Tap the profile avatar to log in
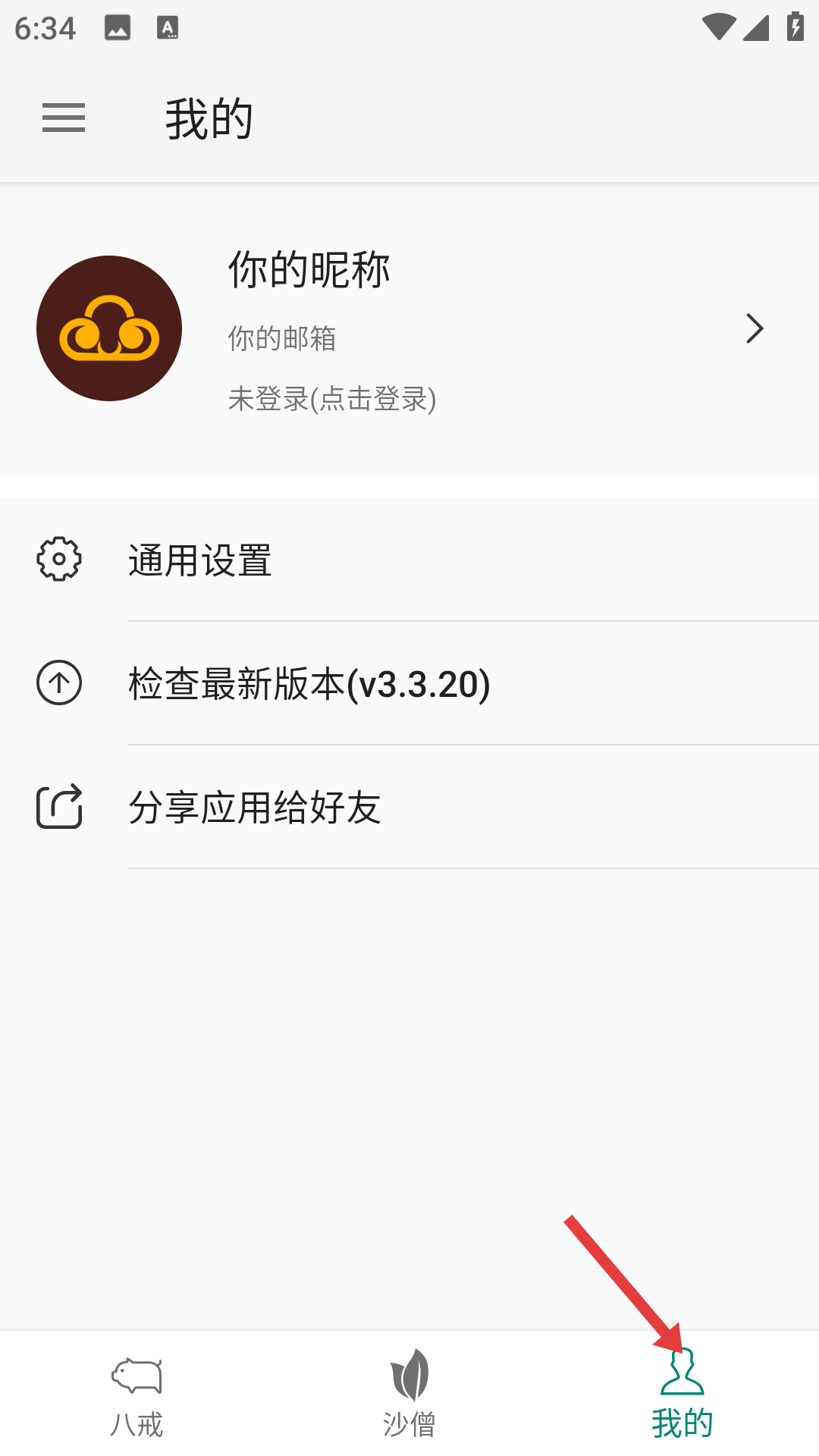 pos(109,328)
